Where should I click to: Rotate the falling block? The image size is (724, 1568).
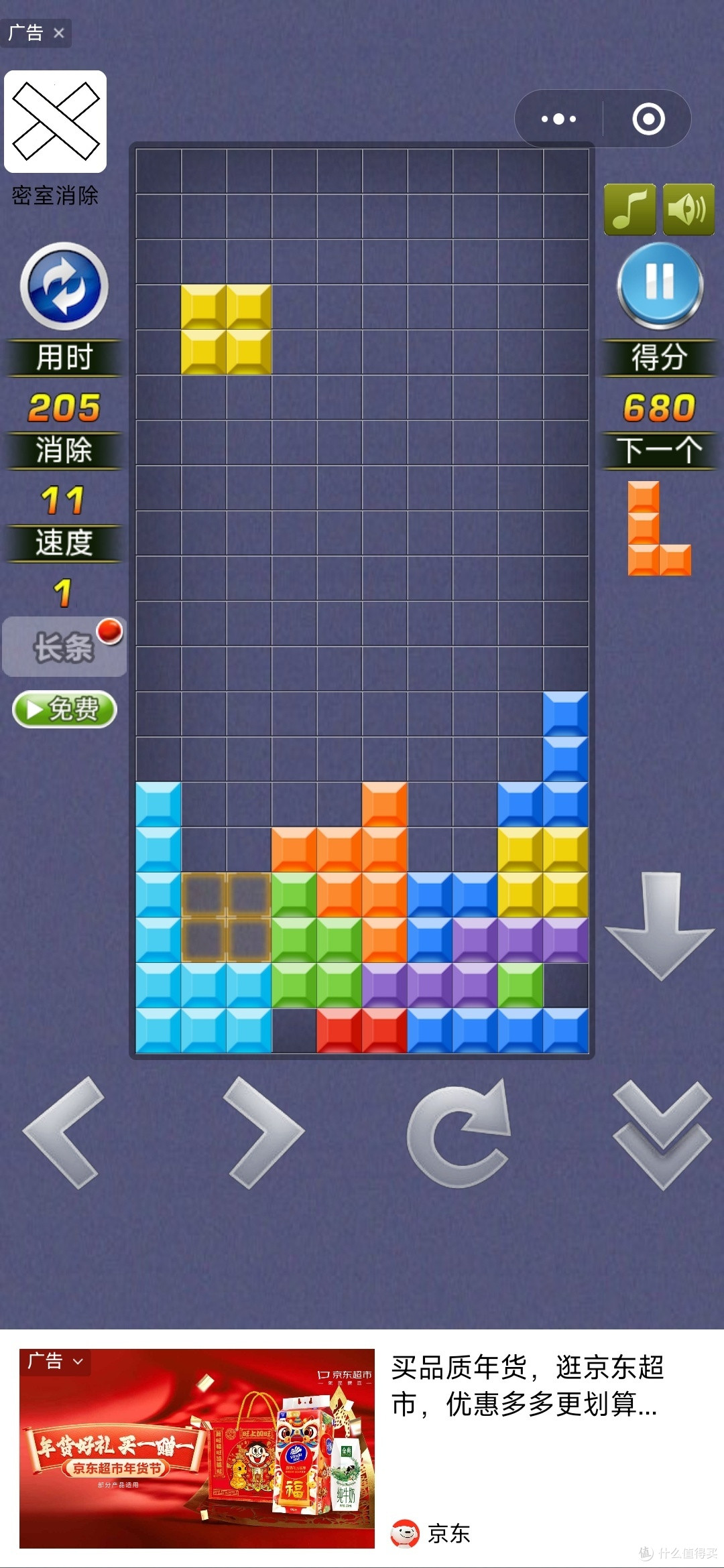click(459, 1132)
